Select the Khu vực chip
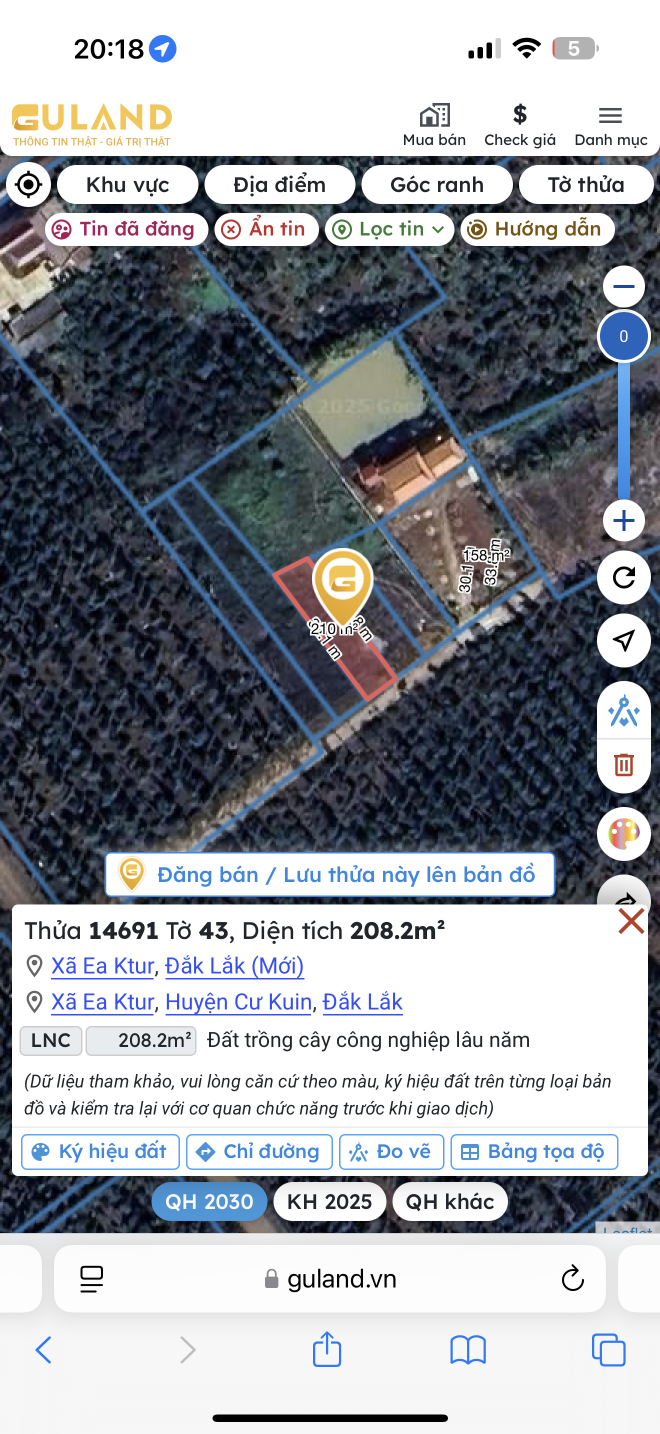 click(x=127, y=185)
